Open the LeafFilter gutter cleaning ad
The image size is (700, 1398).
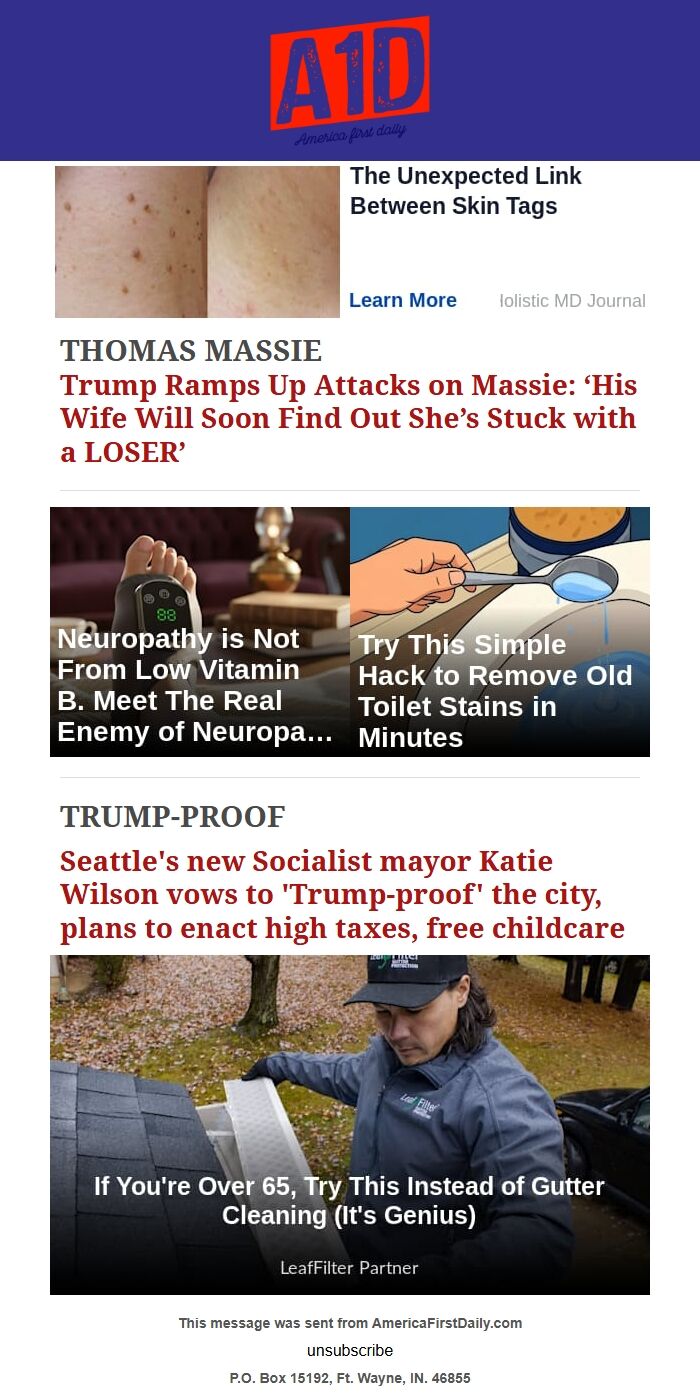(x=350, y=1124)
